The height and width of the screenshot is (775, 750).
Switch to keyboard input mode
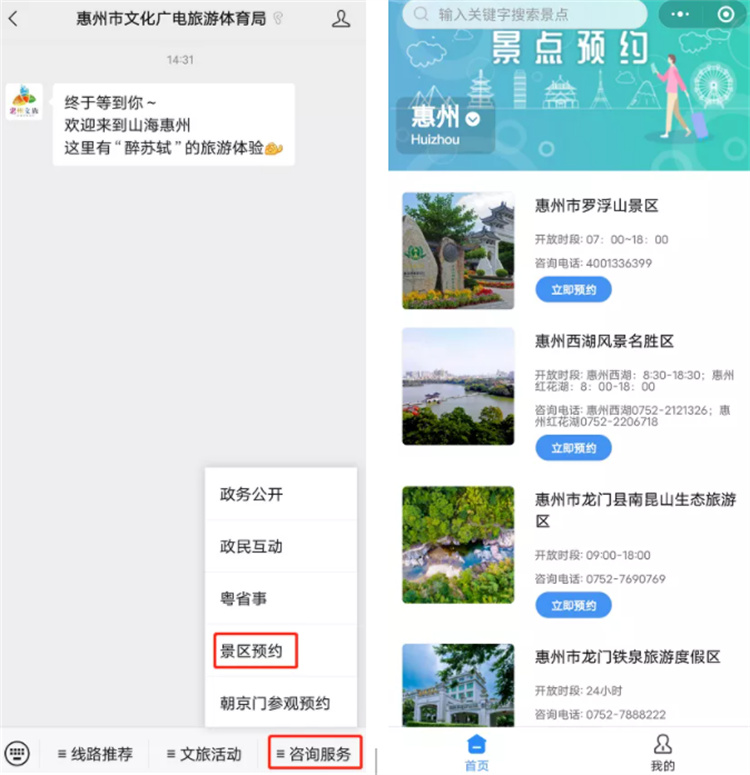pos(19,753)
